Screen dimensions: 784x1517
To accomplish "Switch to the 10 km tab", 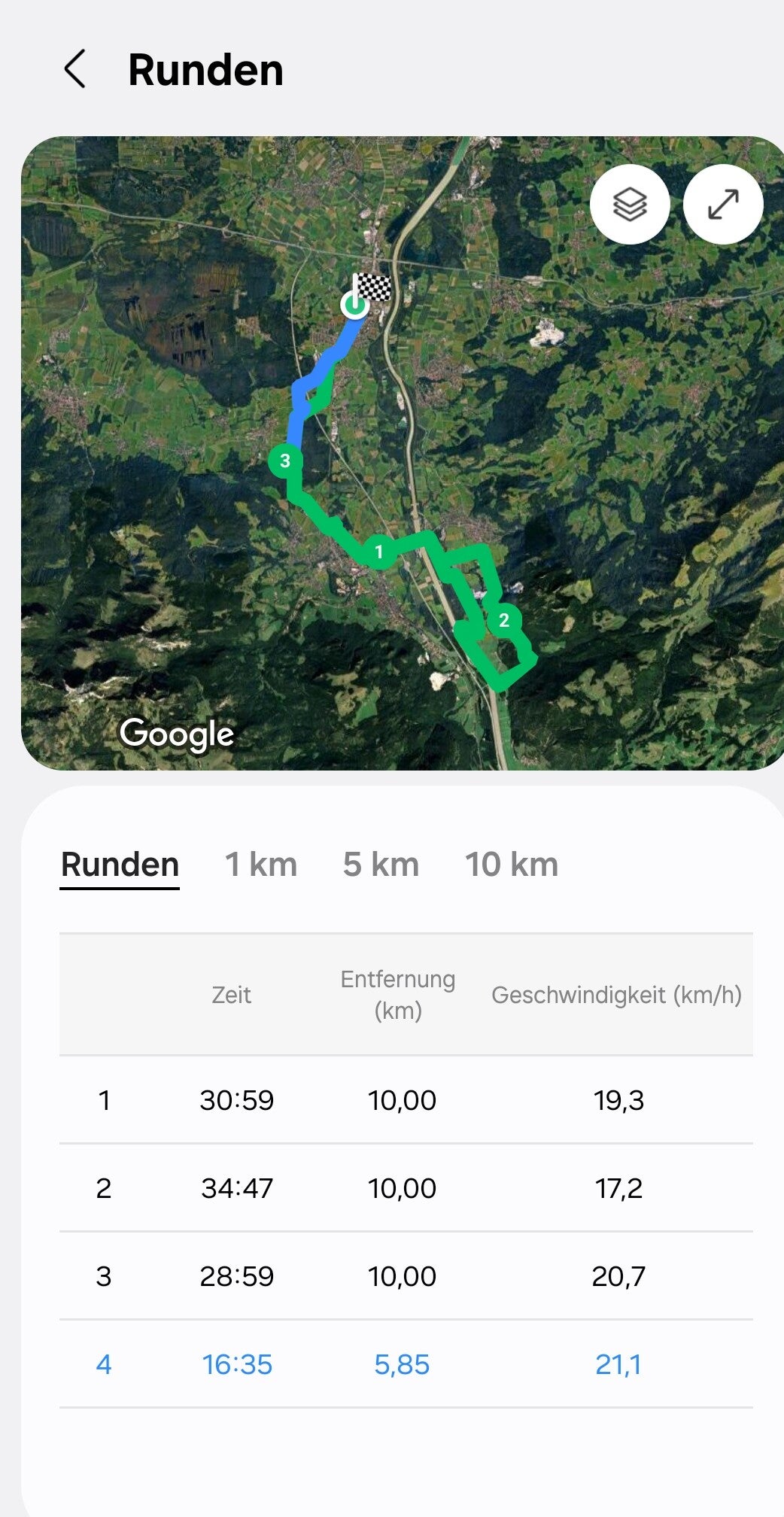I will (x=512, y=865).
